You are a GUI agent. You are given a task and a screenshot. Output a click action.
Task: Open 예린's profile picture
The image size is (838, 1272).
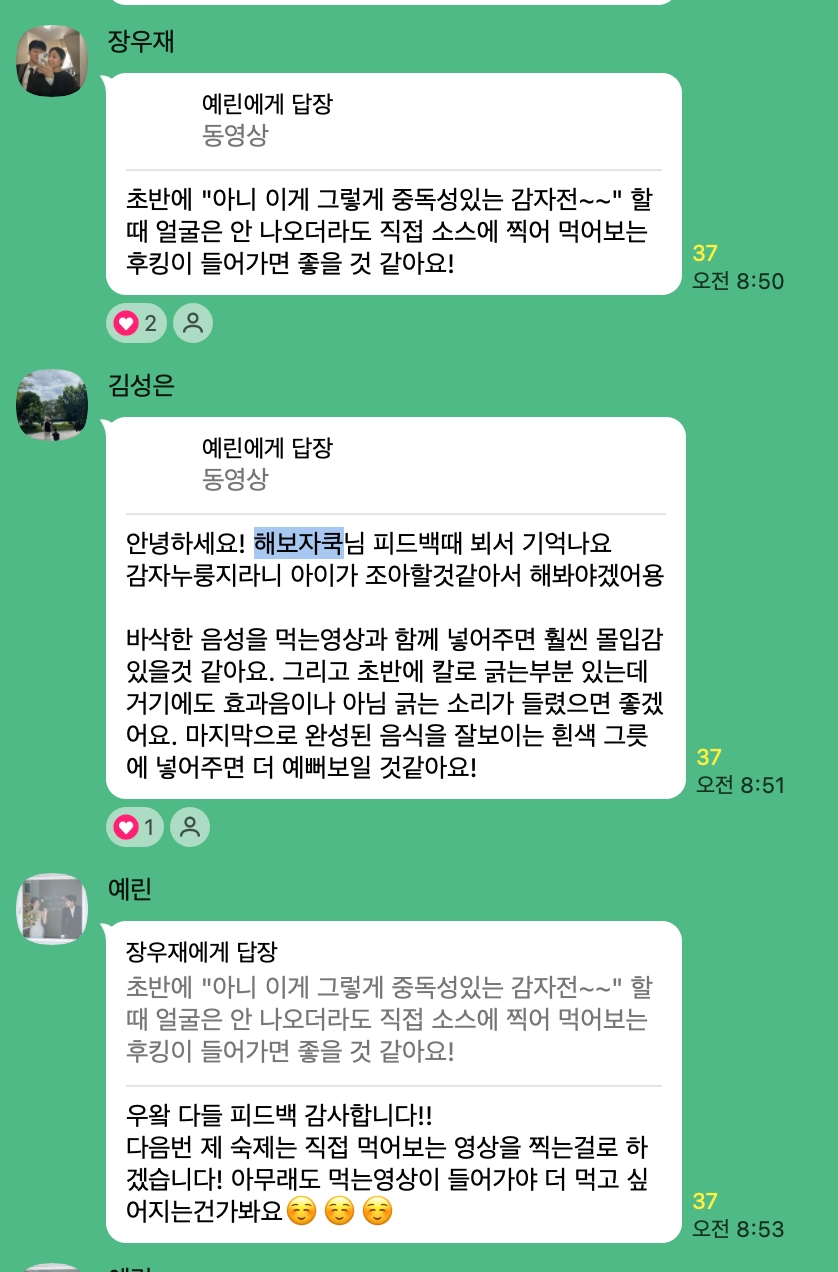pos(52,908)
